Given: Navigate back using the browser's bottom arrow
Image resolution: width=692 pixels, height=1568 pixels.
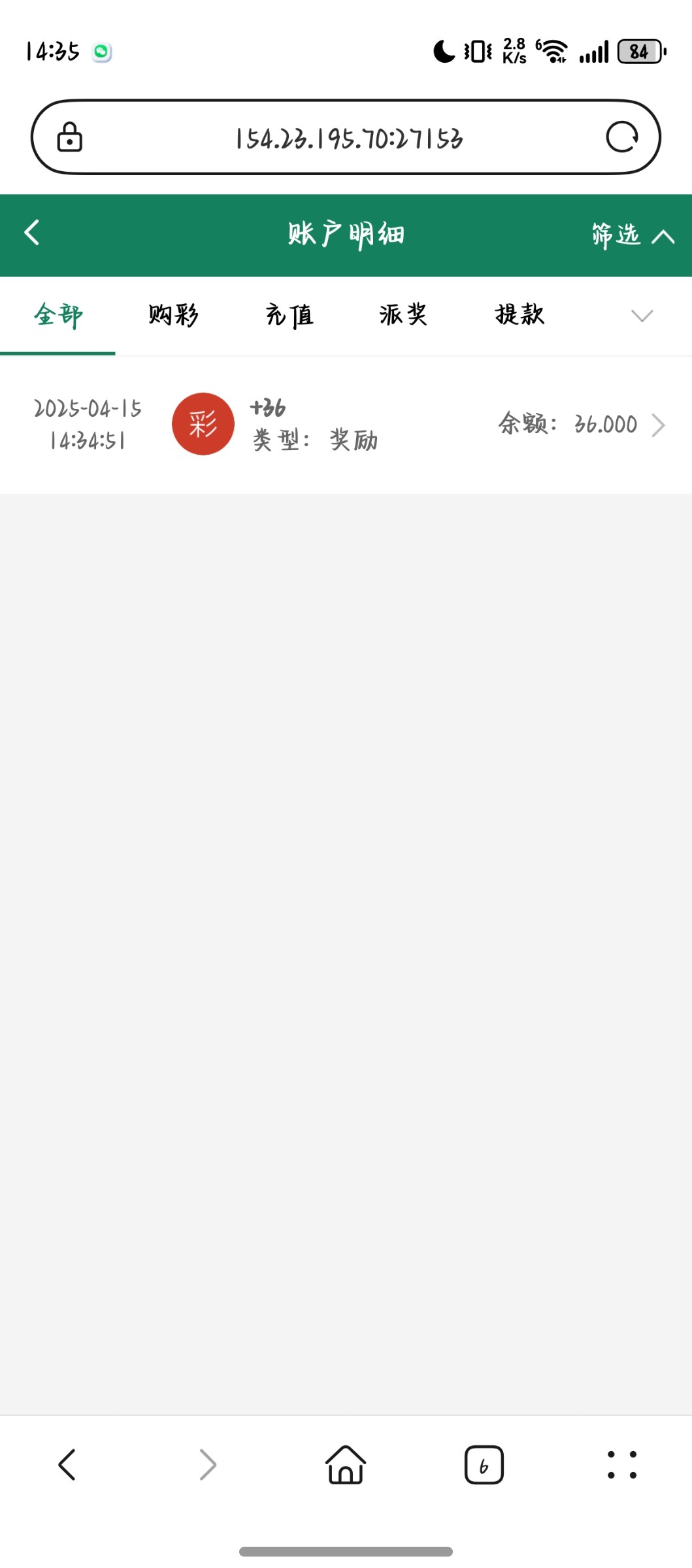Looking at the screenshot, I should point(67,1465).
